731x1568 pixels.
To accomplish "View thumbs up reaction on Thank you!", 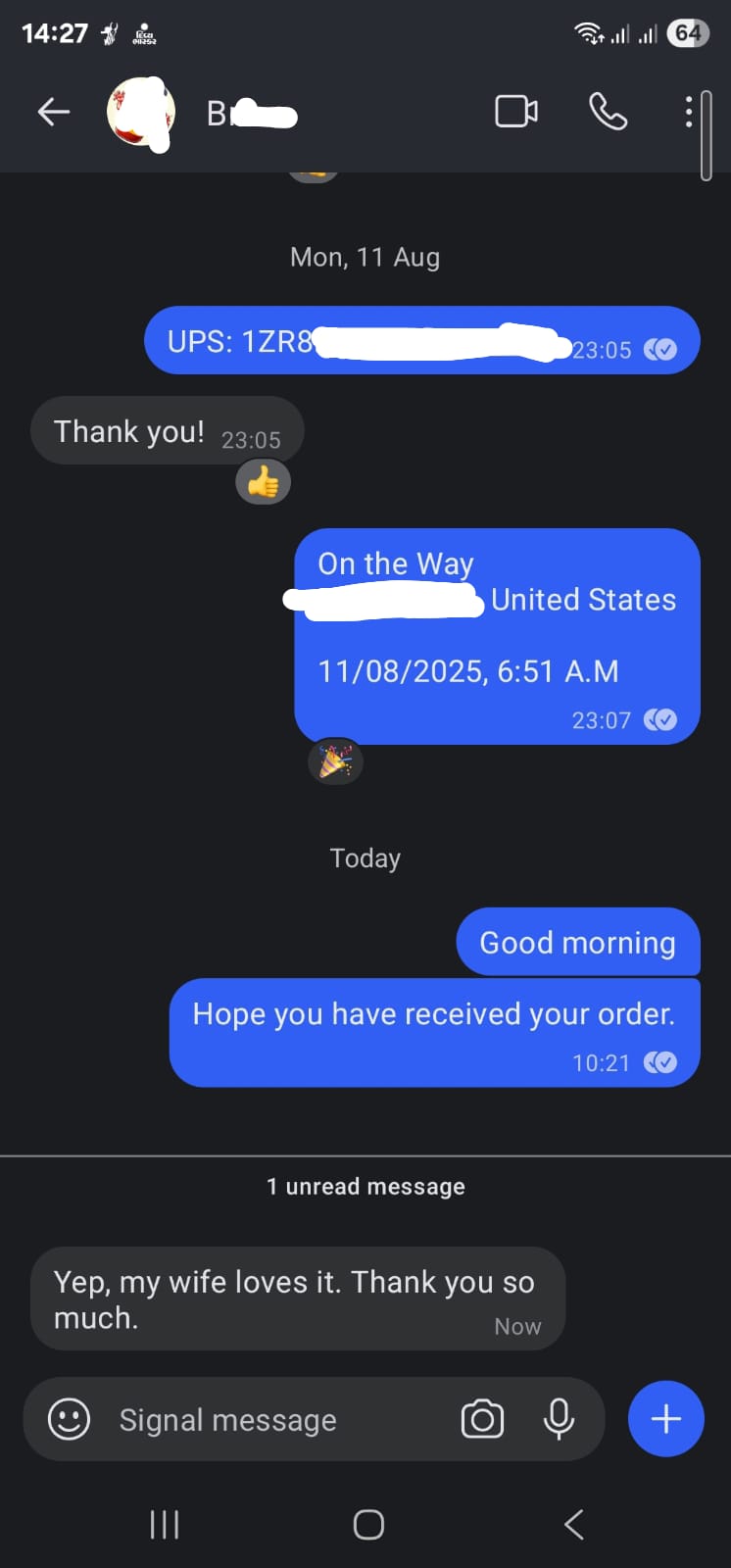I will (263, 482).
